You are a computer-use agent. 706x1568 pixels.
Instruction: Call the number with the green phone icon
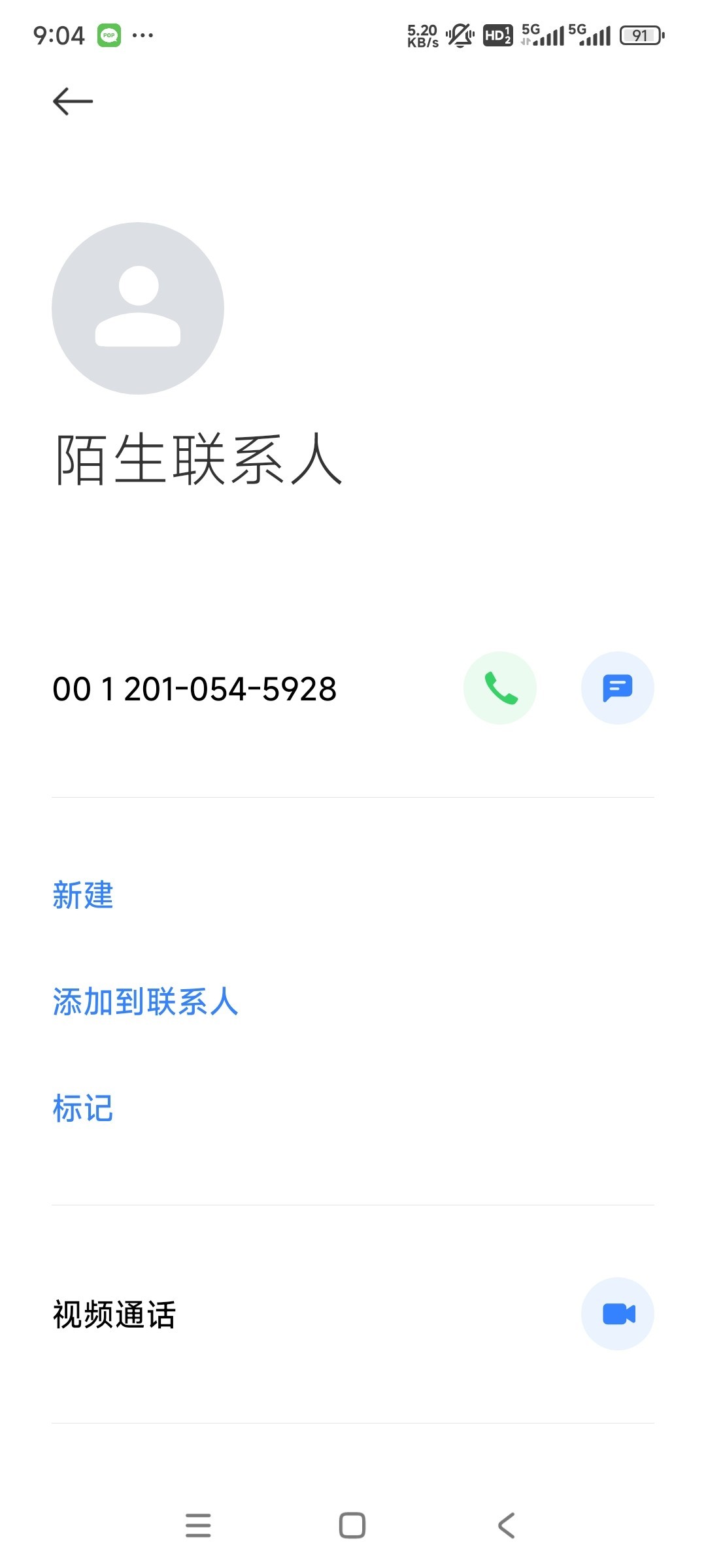click(500, 688)
